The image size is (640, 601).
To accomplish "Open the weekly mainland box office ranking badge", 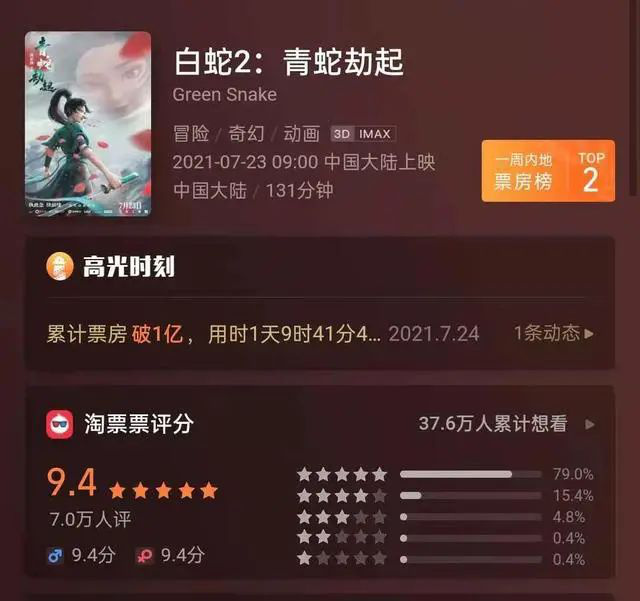I will (x=547, y=171).
